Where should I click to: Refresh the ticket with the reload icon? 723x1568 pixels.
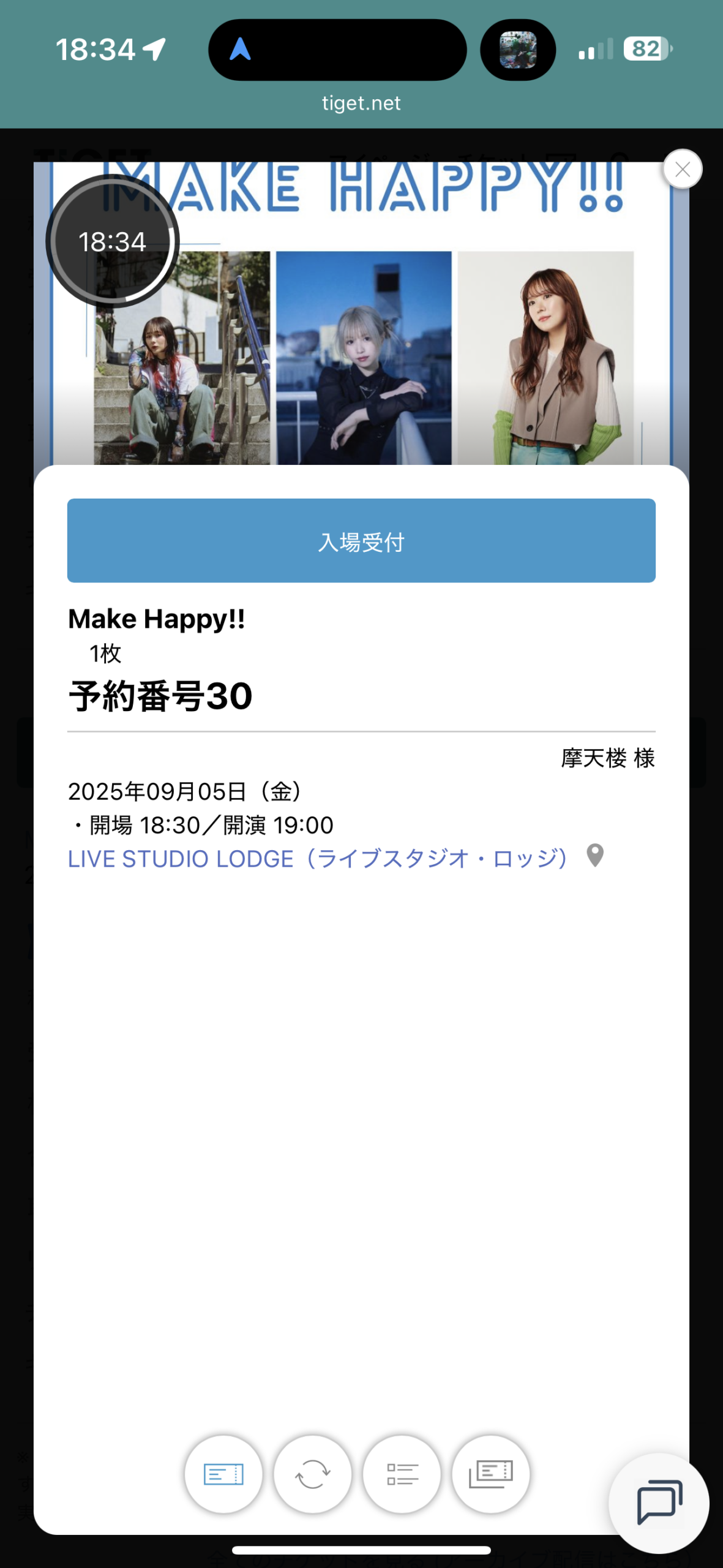[313, 1474]
